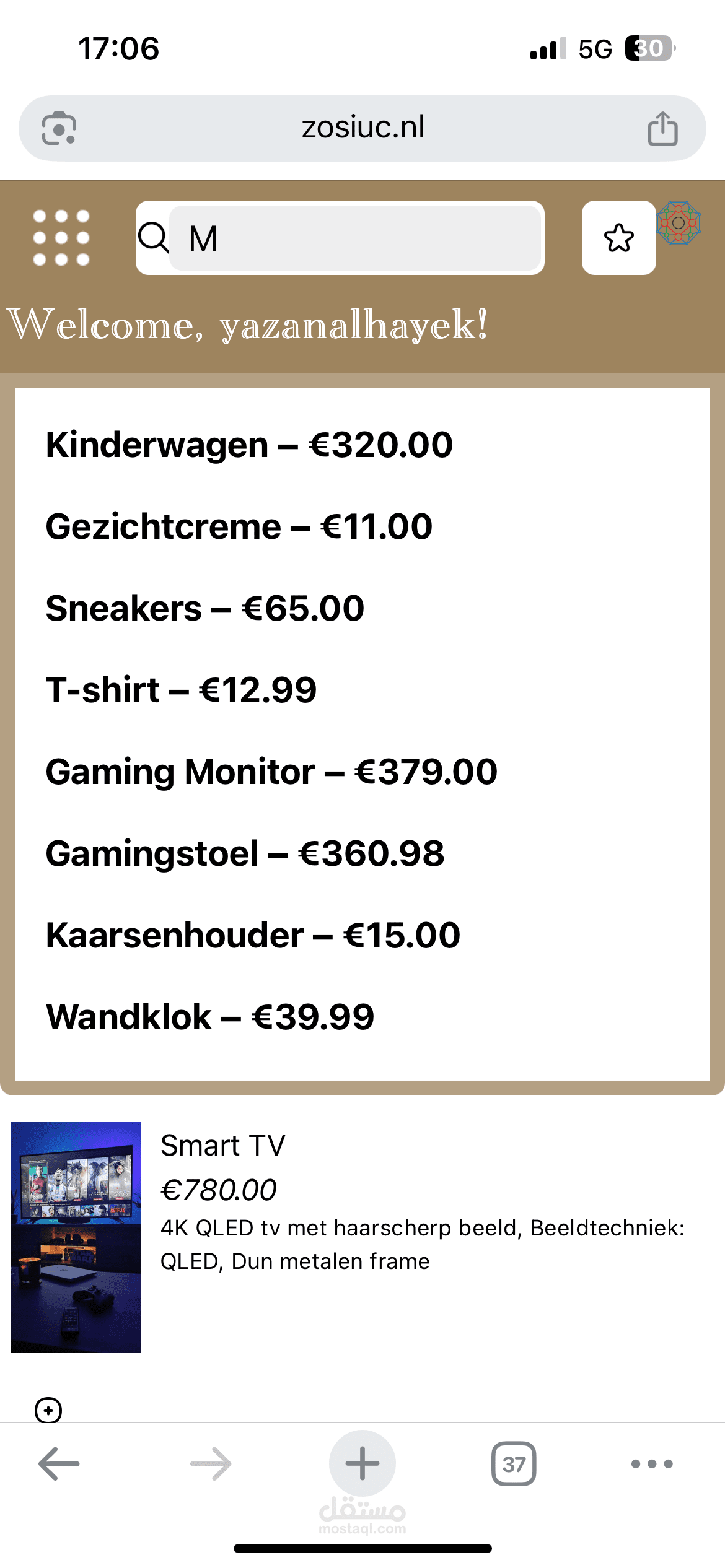Image resolution: width=725 pixels, height=1568 pixels.
Task: Go back to the previous page
Action: tap(59, 1464)
